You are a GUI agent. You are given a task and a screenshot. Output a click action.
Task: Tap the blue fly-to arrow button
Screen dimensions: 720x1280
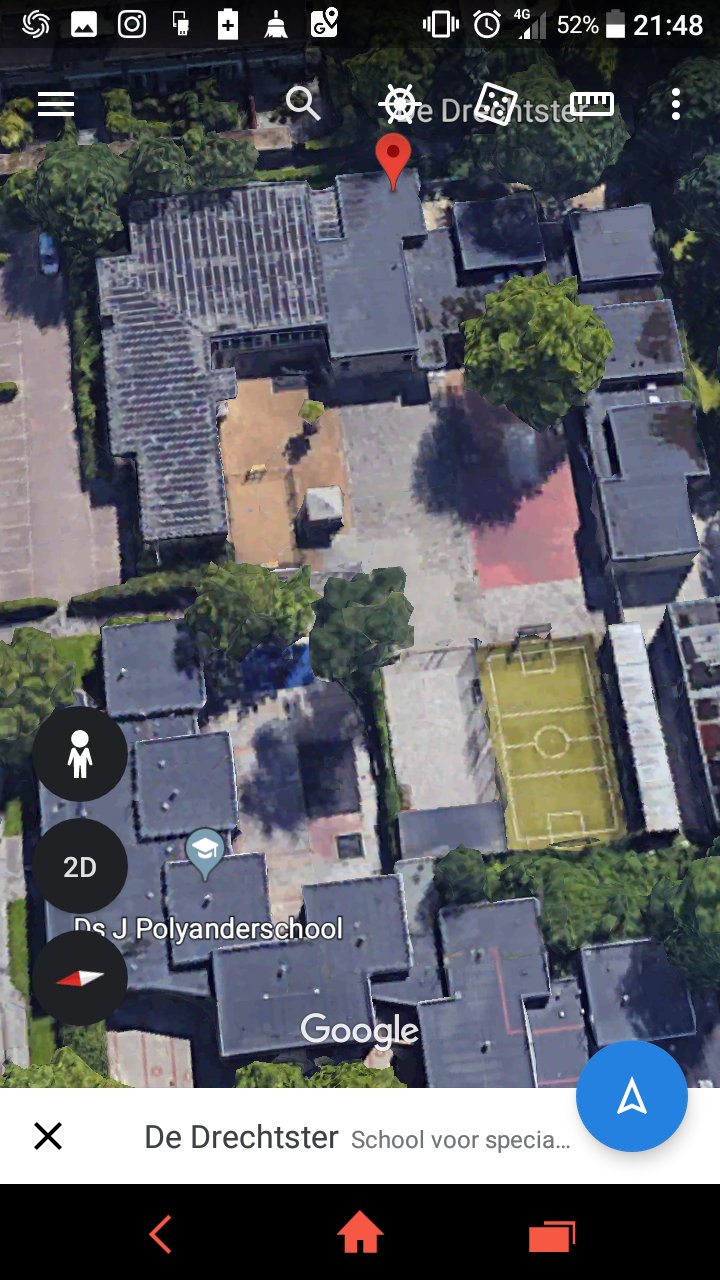[632, 1096]
